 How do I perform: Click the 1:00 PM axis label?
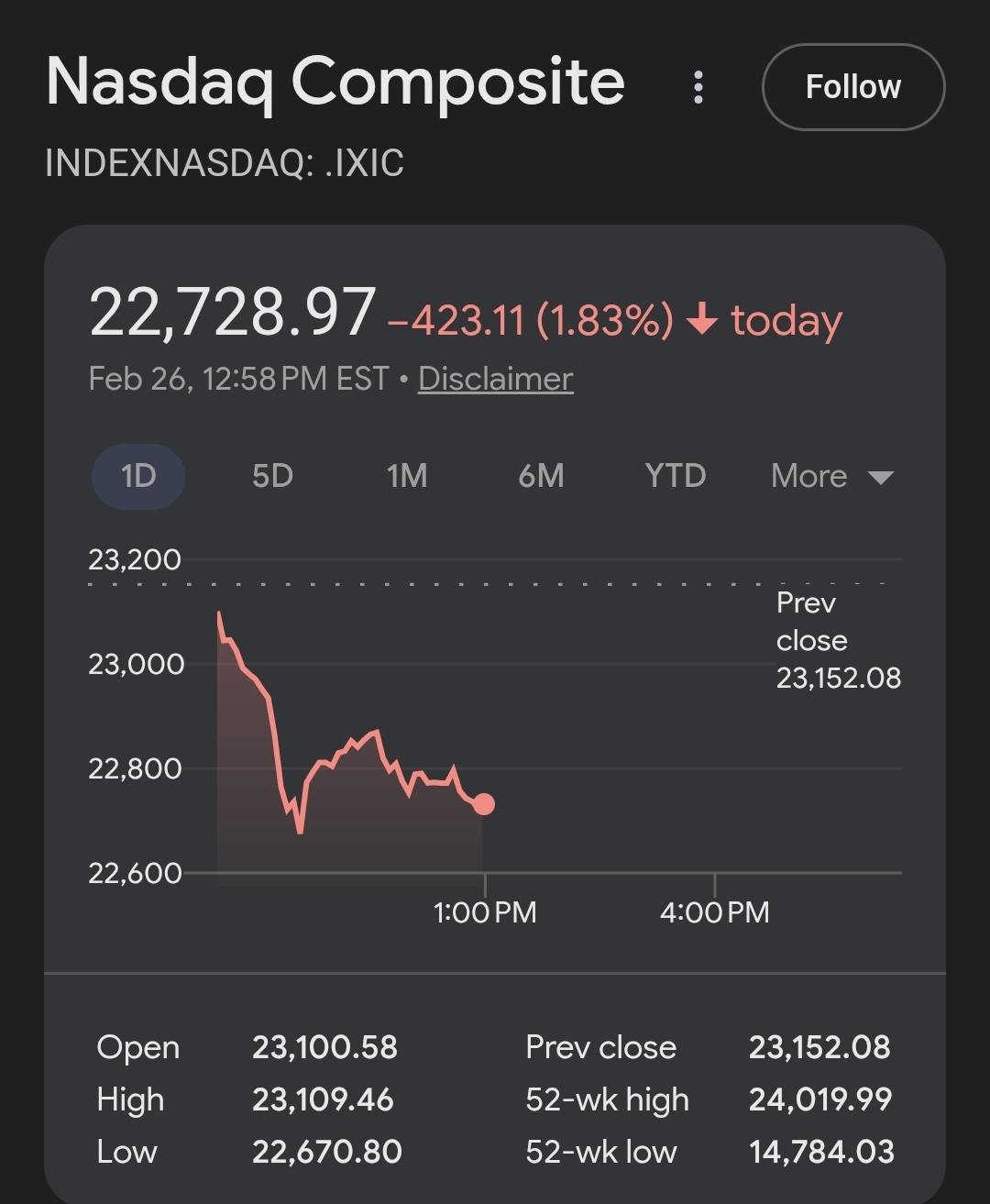487,911
